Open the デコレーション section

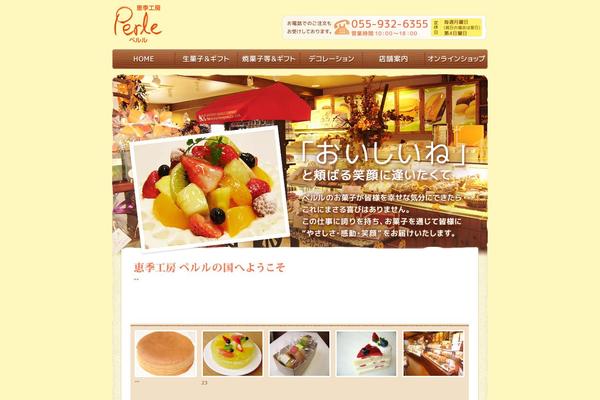(x=331, y=59)
